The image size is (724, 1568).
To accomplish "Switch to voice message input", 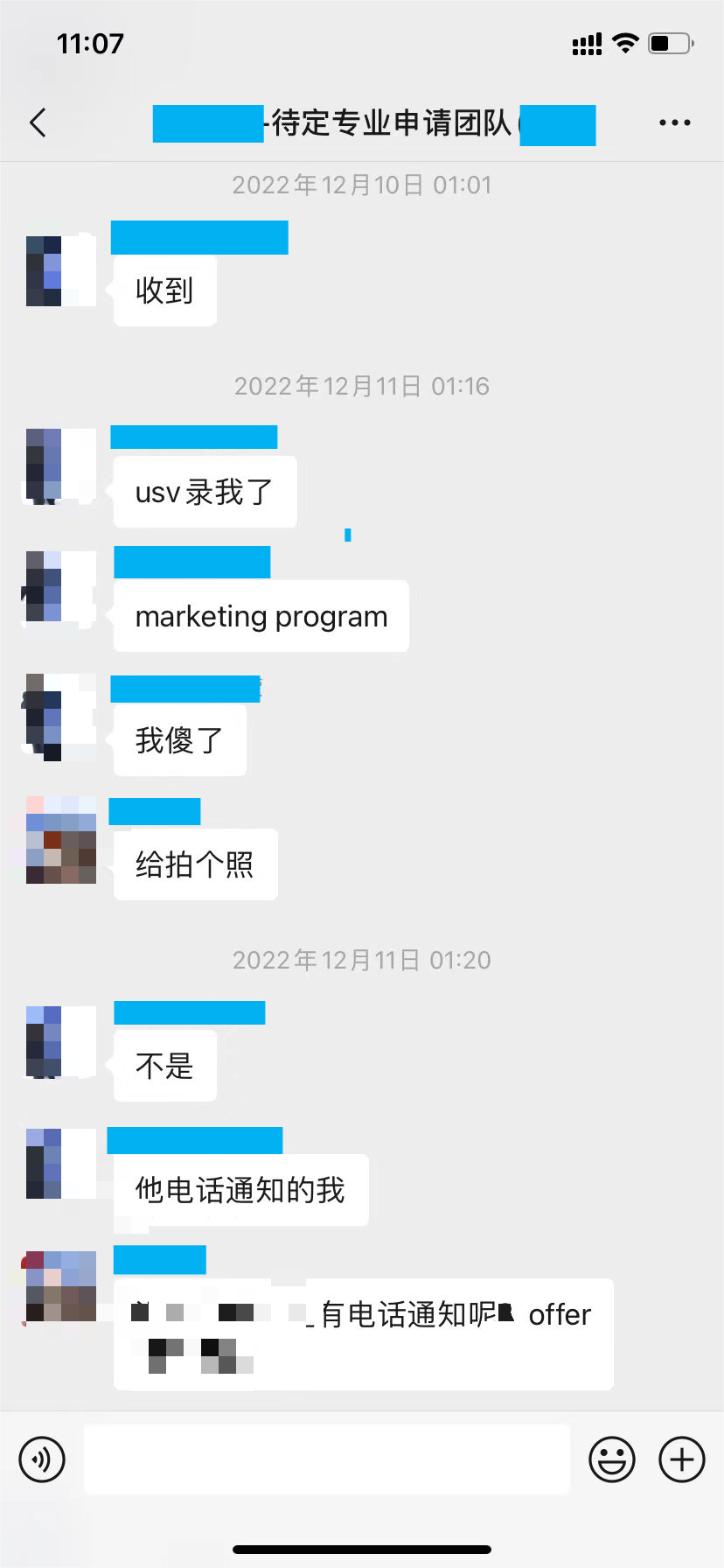I will 42,1459.
